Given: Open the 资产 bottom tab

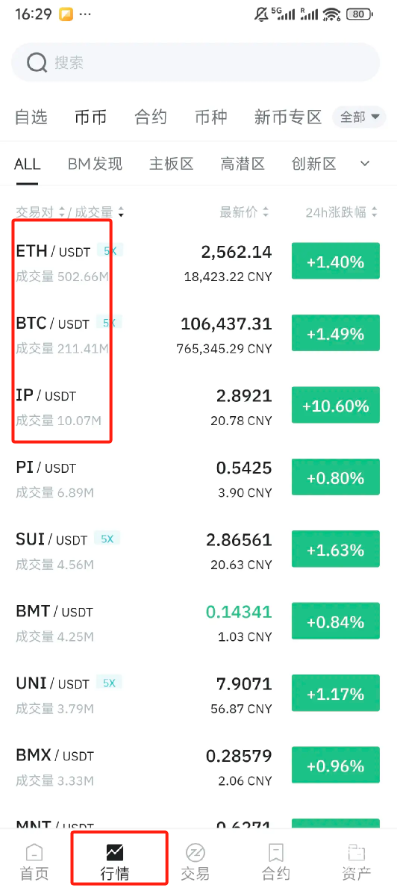Looking at the screenshot, I should click(x=356, y=862).
